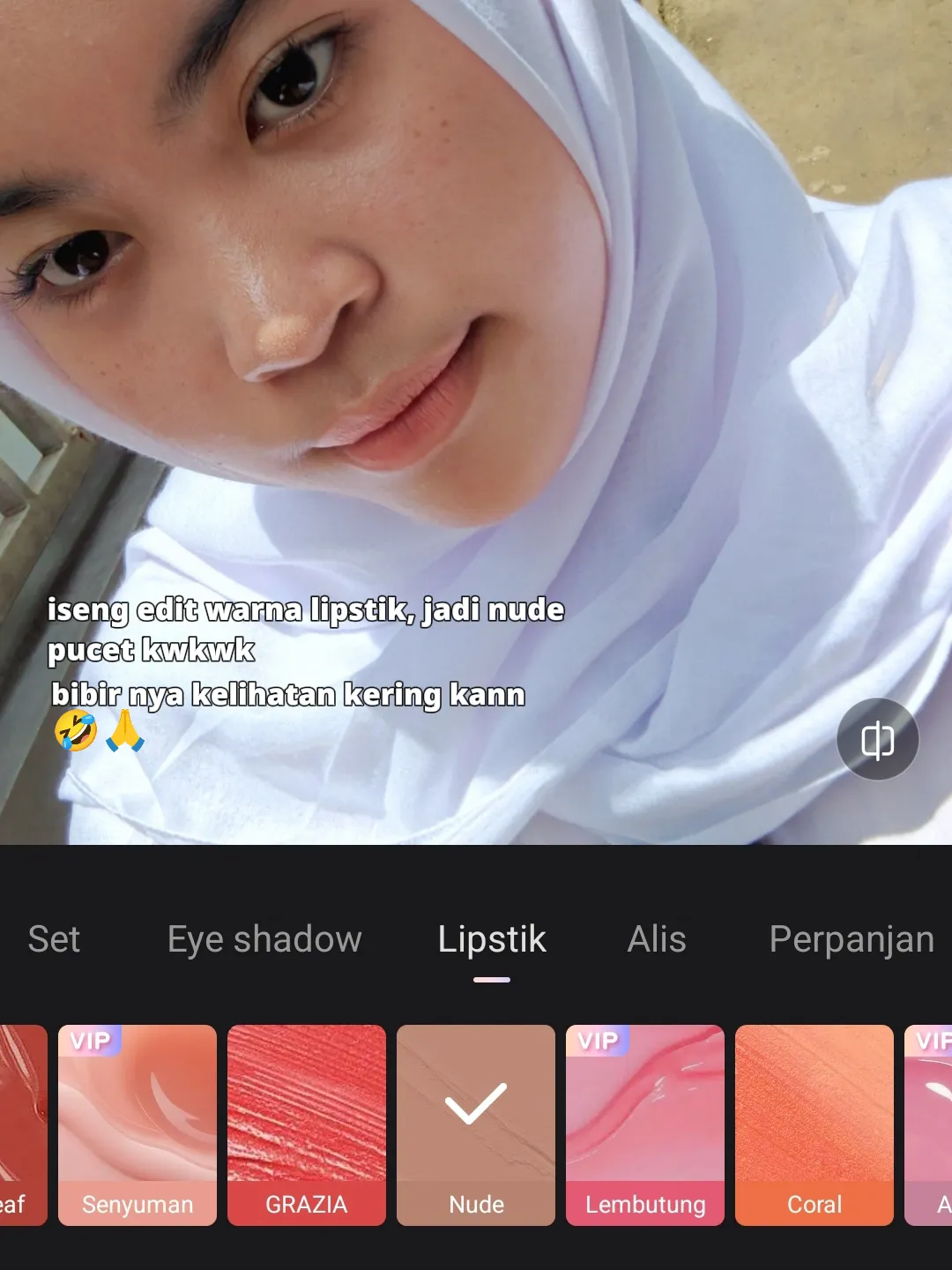Select the Coral lipstick shade
The width and height of the screenshot is (952, 1270).
pos(814,1124)
